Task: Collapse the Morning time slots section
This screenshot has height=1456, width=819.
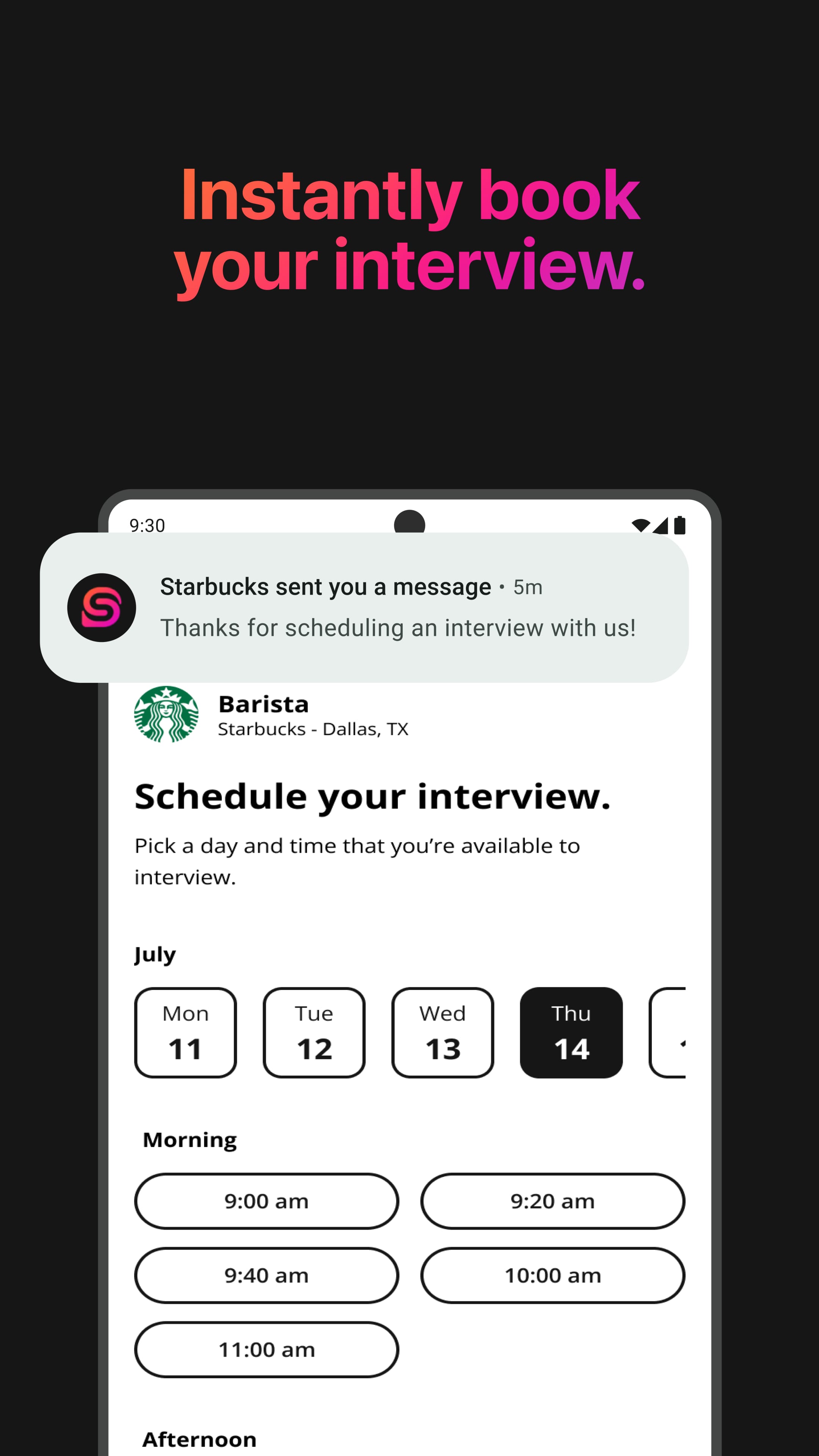Action: 189,1139
